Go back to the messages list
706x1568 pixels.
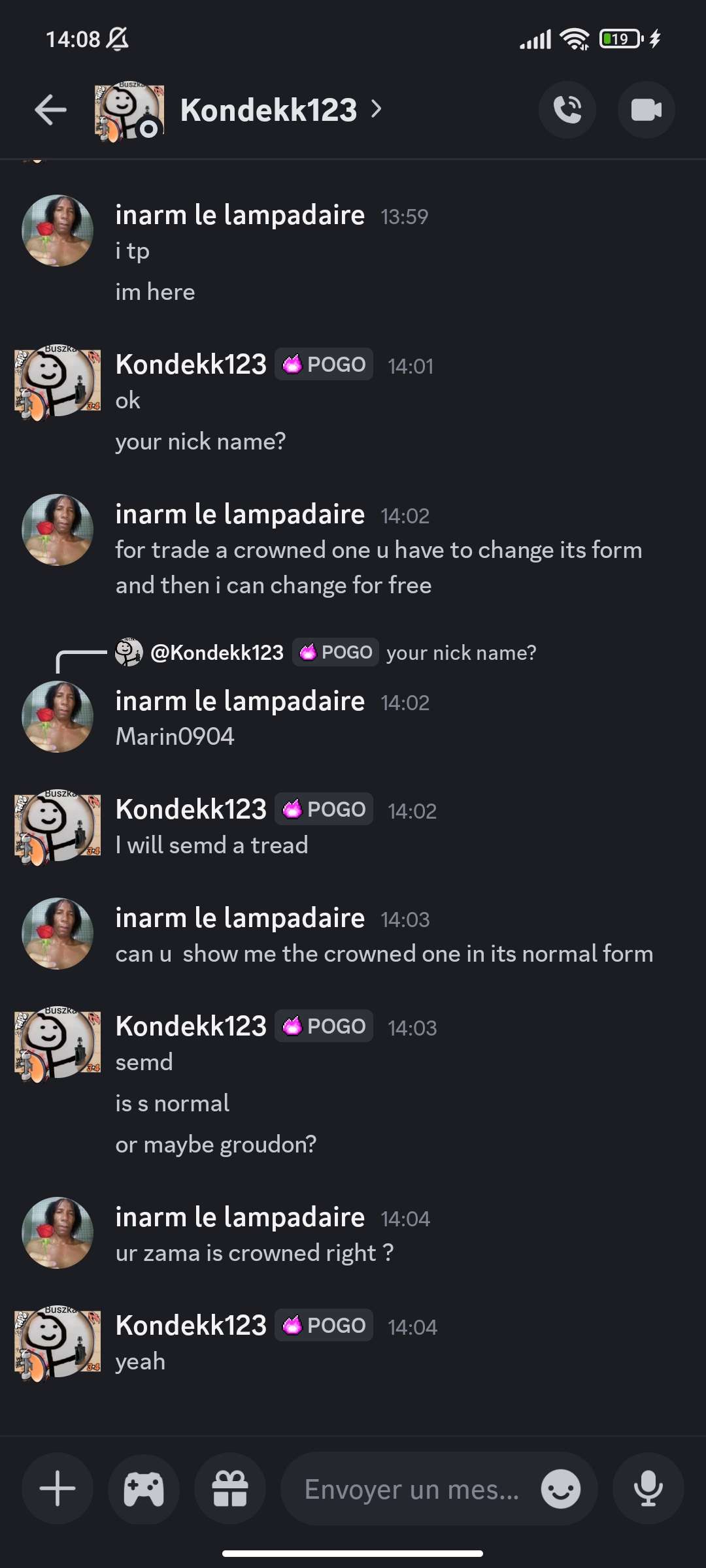click(x=50, y=110)
